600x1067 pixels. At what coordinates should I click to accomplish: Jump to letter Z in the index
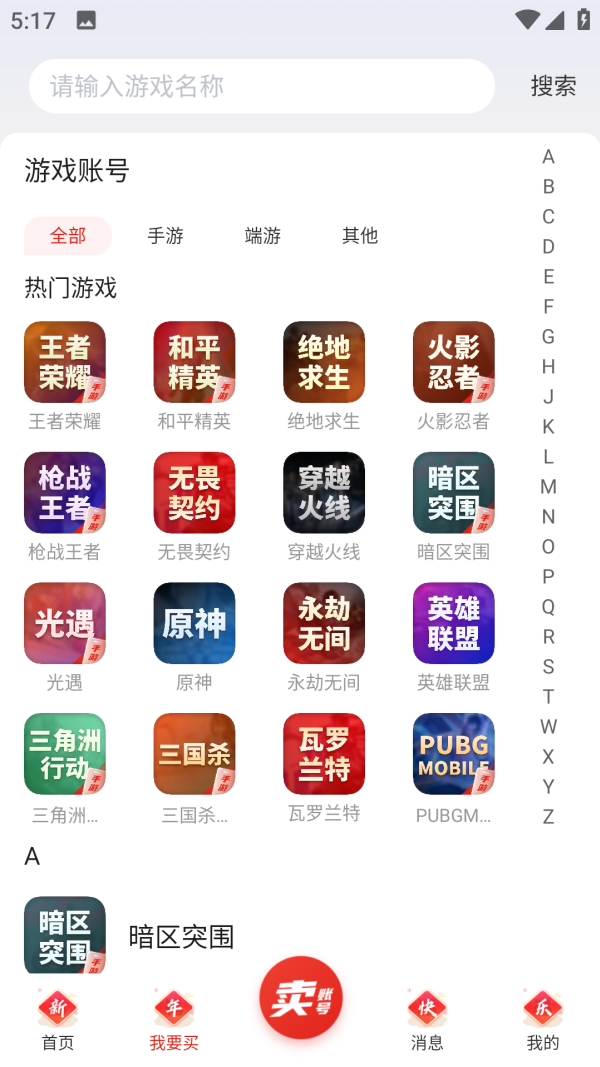point(548,817)
